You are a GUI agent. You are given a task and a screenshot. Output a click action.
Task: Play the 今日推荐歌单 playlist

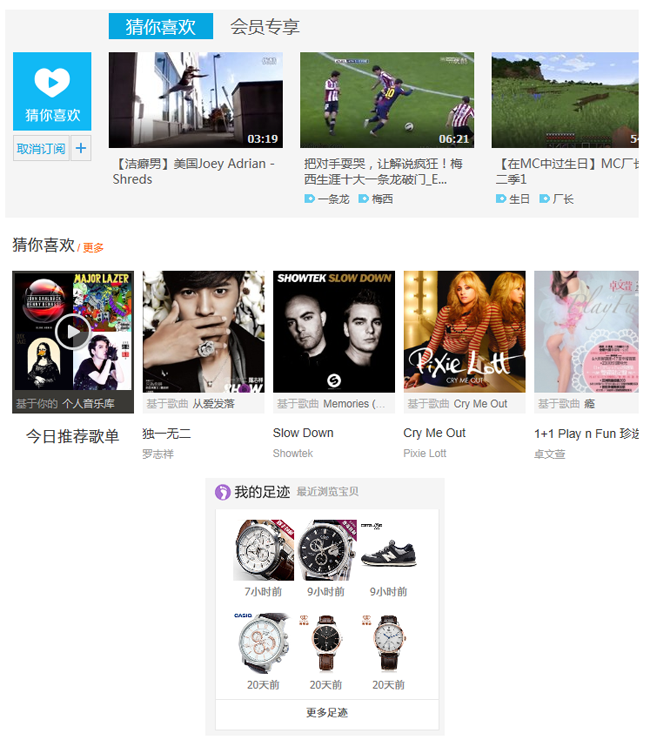[72, 331]
